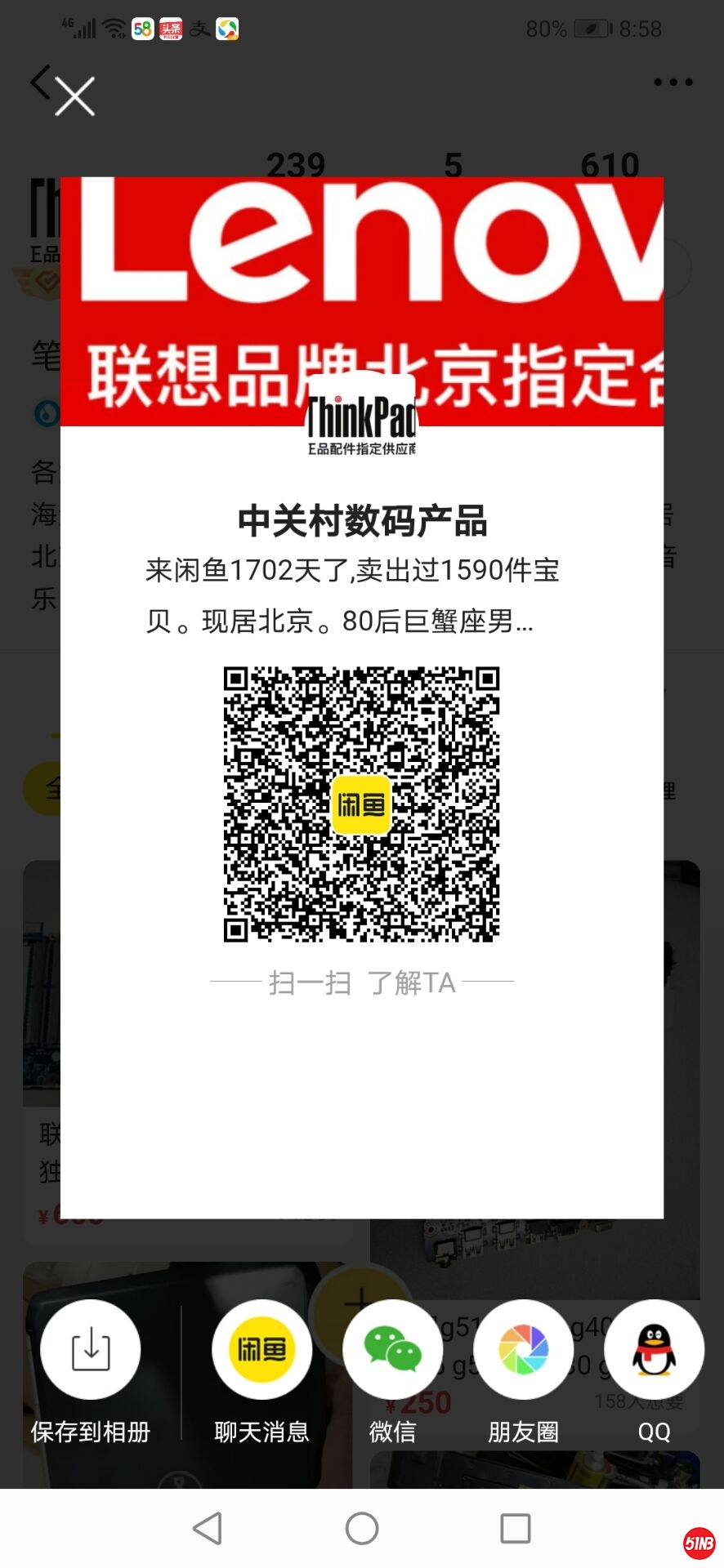Share the QR card to QQ

pos(653,1349)
